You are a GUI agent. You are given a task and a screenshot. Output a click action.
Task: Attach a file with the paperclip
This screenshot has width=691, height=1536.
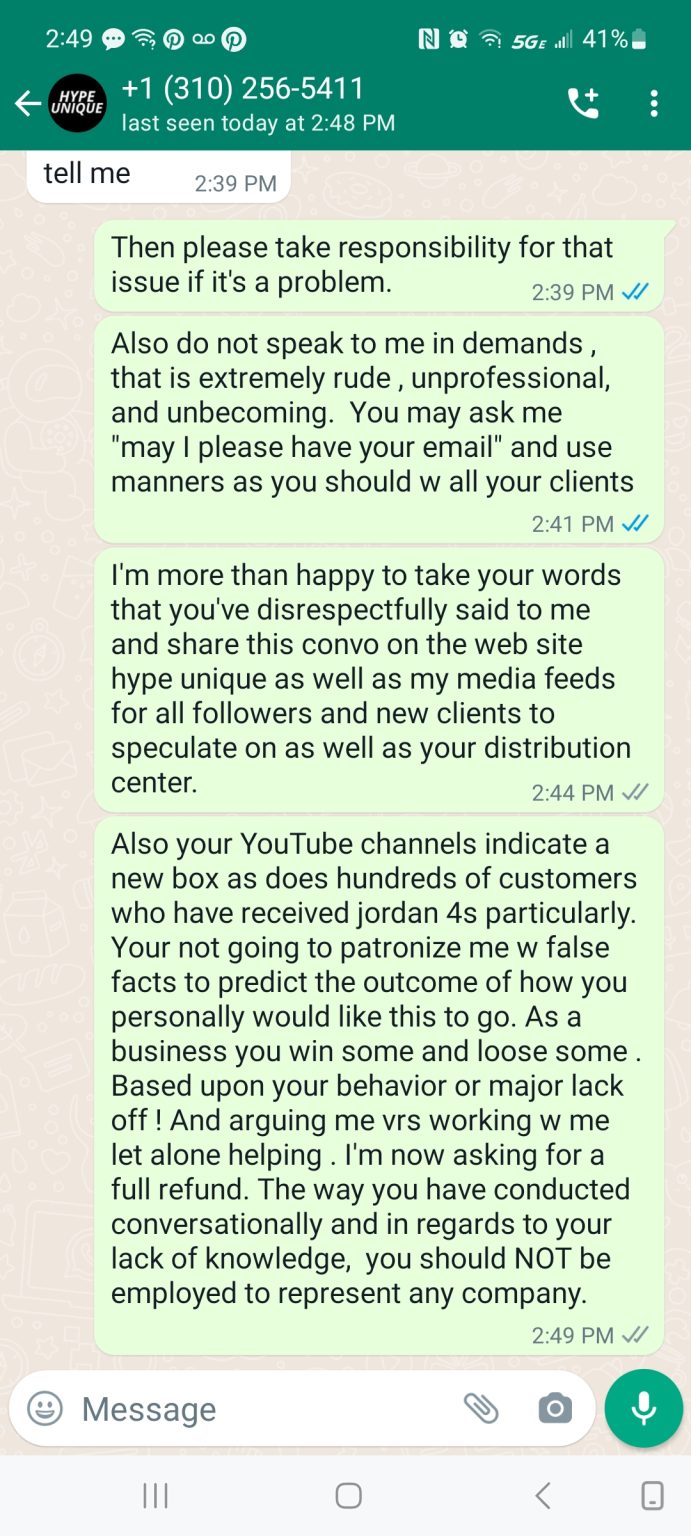[481, 1408]
